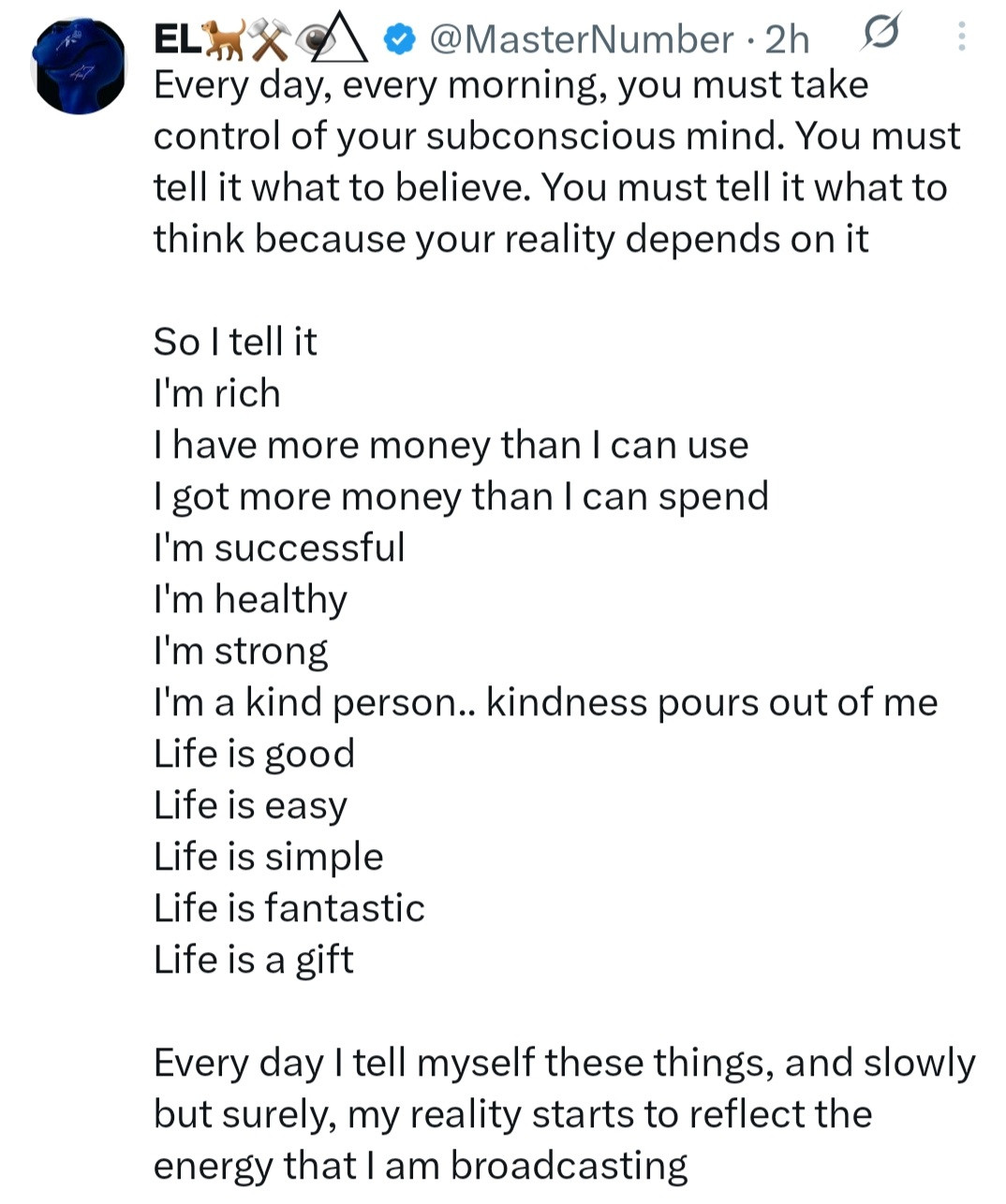Open the @MasterNumber profile handle
The width and height of the screenshot is (1006, 1204).
580,39
